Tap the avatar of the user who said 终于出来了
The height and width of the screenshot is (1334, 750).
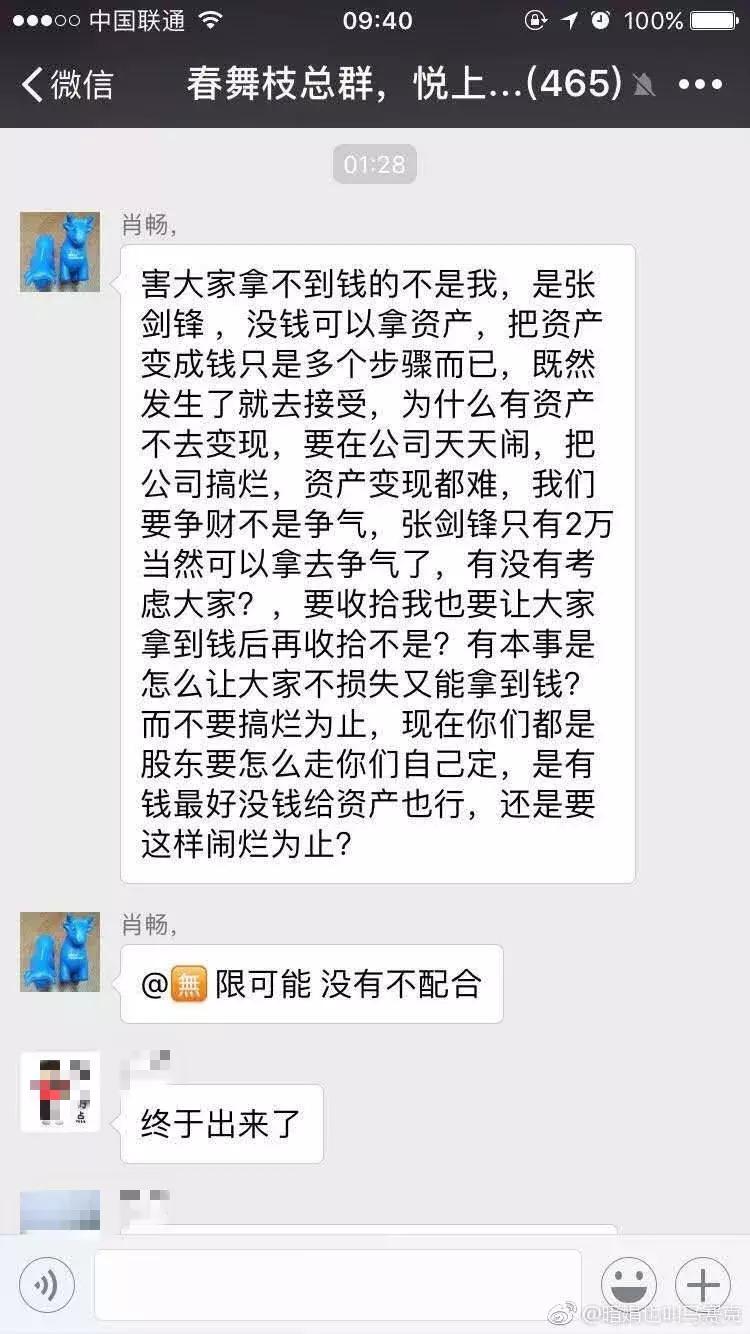60,1093
